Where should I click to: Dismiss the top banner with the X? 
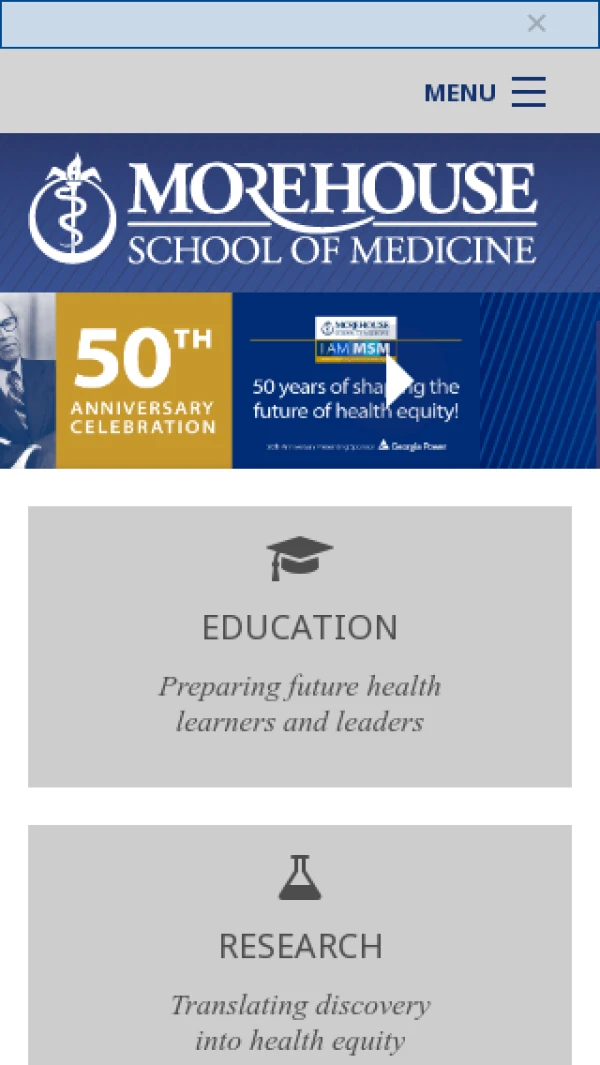536,24
